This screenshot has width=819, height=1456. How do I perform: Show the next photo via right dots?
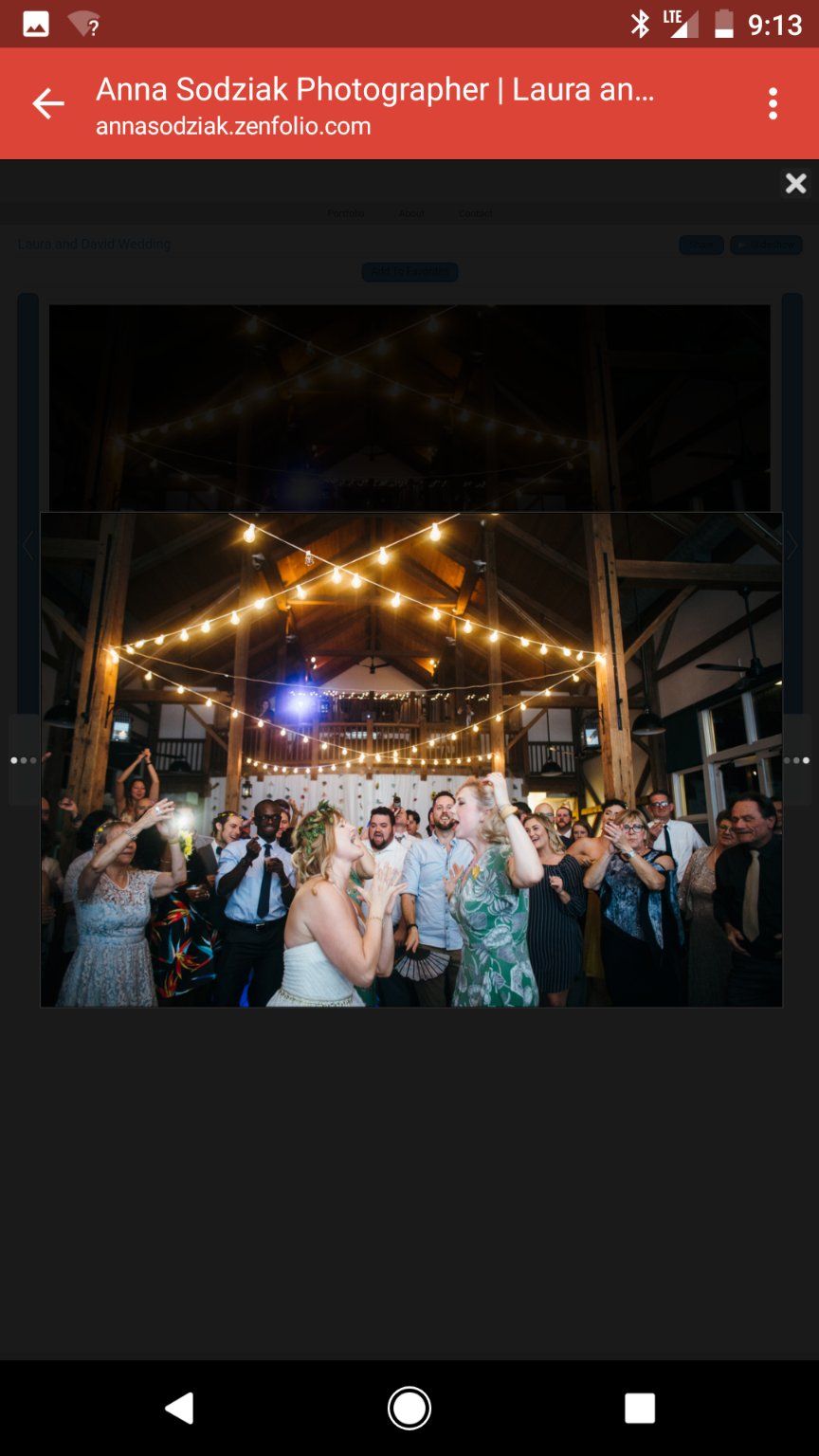coord(797,760)
